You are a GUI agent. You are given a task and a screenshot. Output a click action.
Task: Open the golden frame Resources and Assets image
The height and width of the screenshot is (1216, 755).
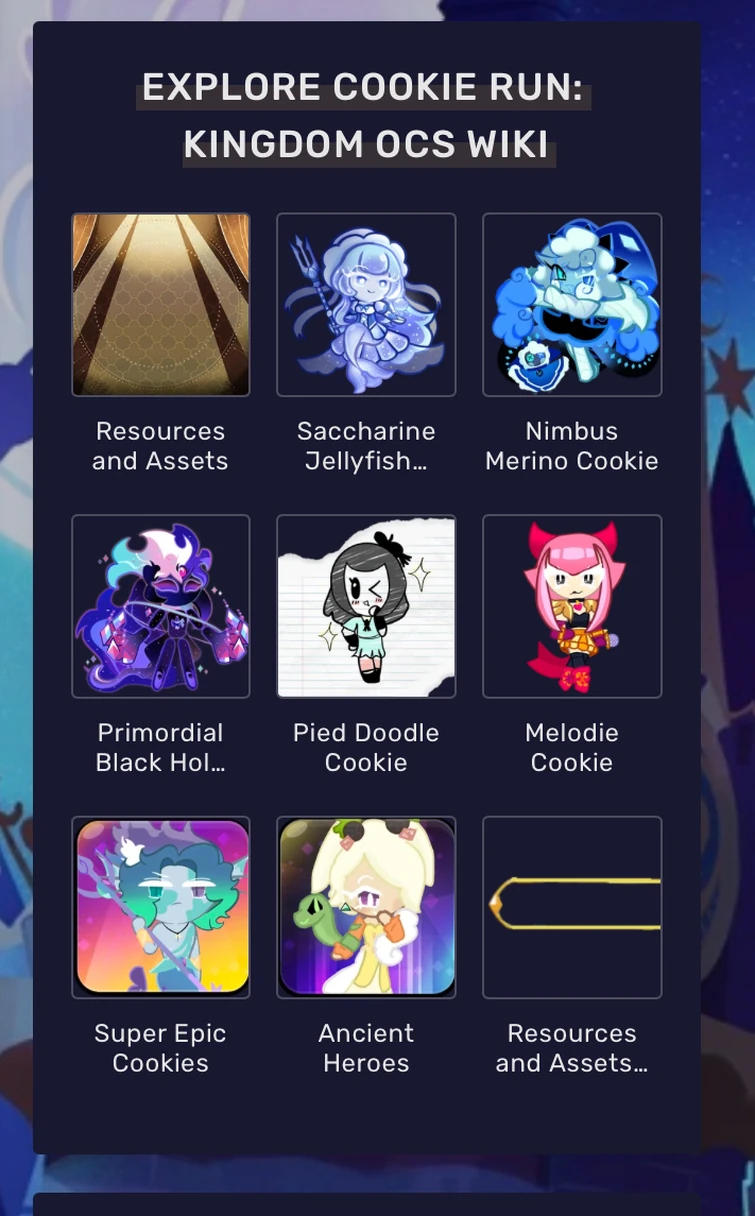coord(571,906)
